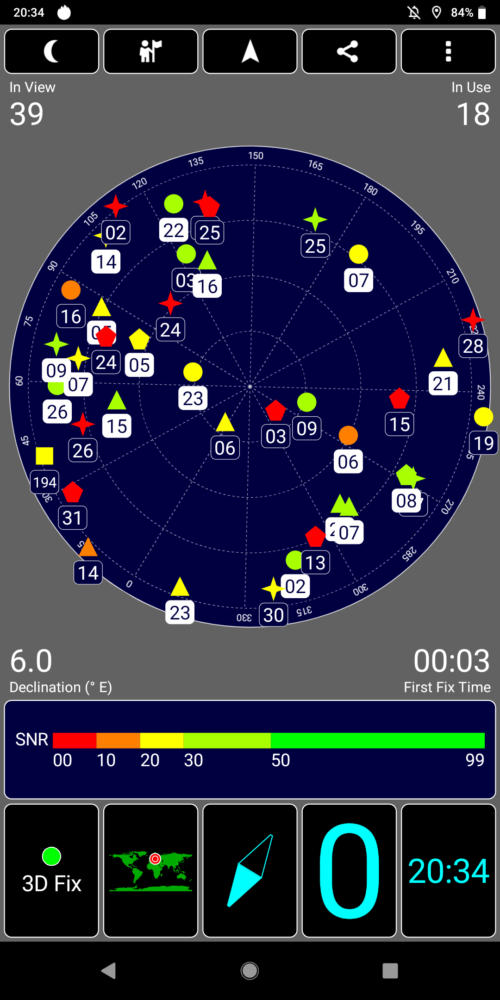The height and width of the screenshot is (1000, 500).
Task: Toggle night mode with the moon icon
Action: tap(52, 52)
